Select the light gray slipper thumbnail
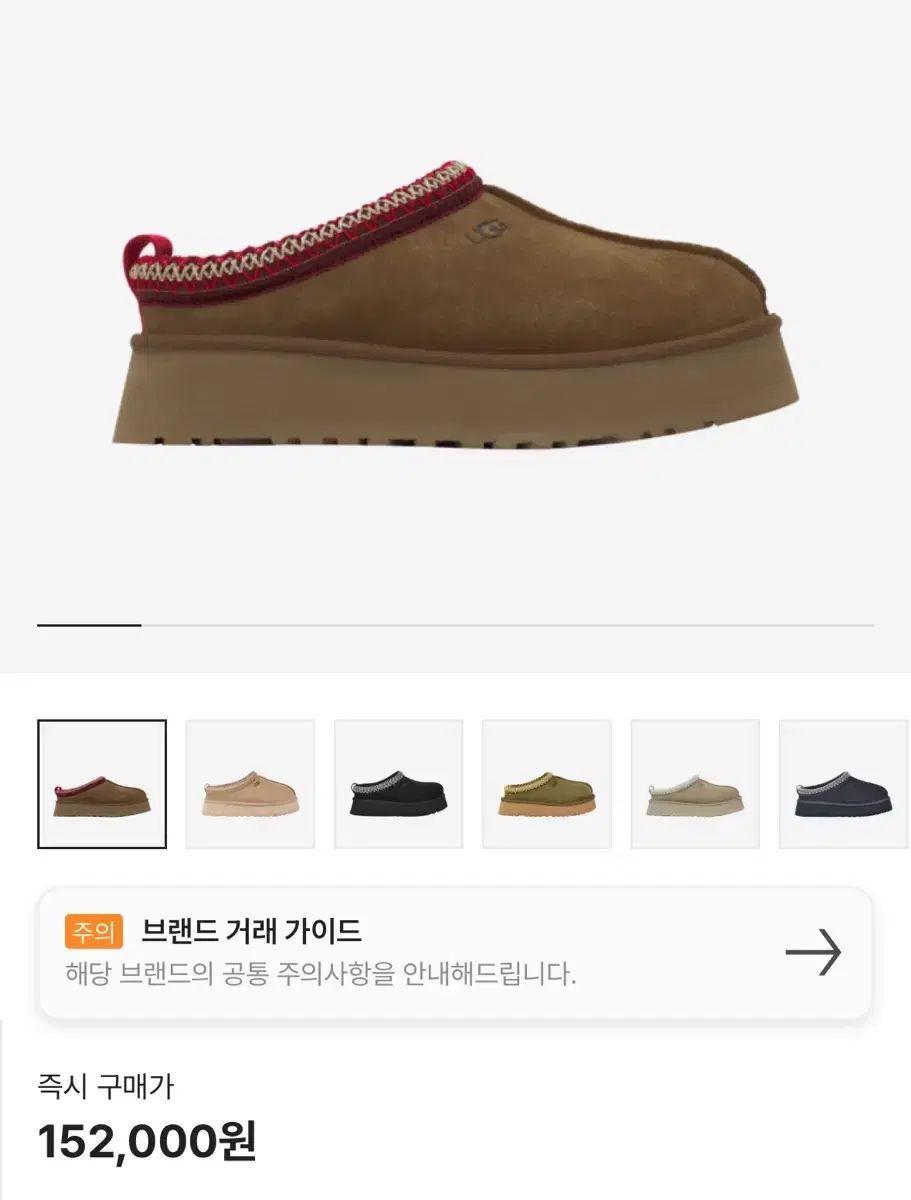 [694, 784]
